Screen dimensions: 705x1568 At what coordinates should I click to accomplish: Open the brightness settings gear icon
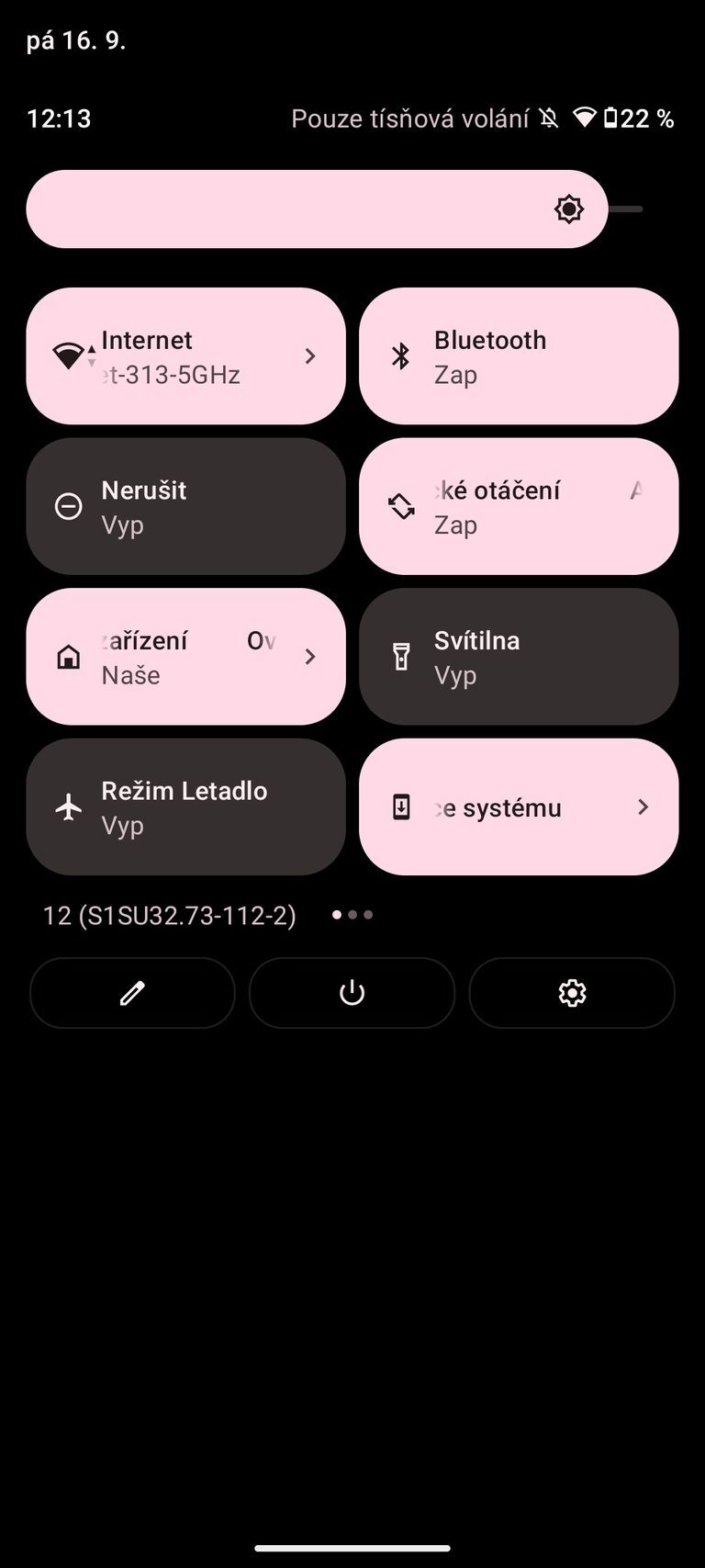tap(570, 209)
